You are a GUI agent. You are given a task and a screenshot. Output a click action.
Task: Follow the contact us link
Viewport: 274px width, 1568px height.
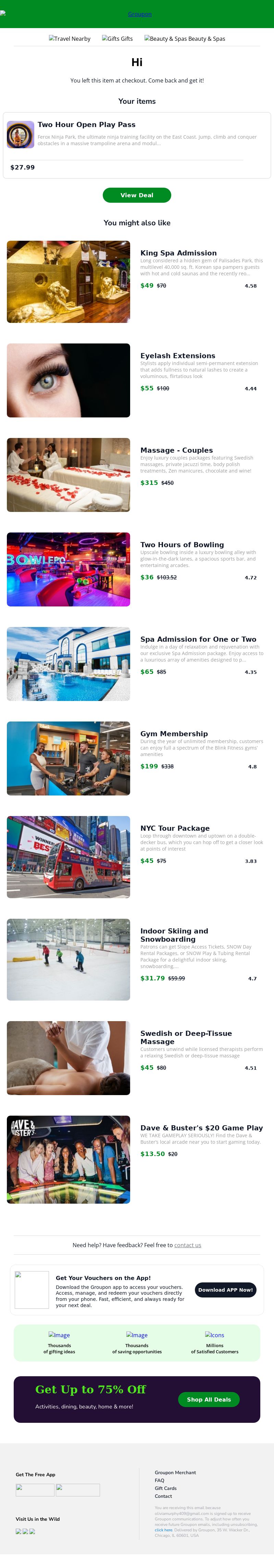pyautogui.click(x=188, y=1245)
